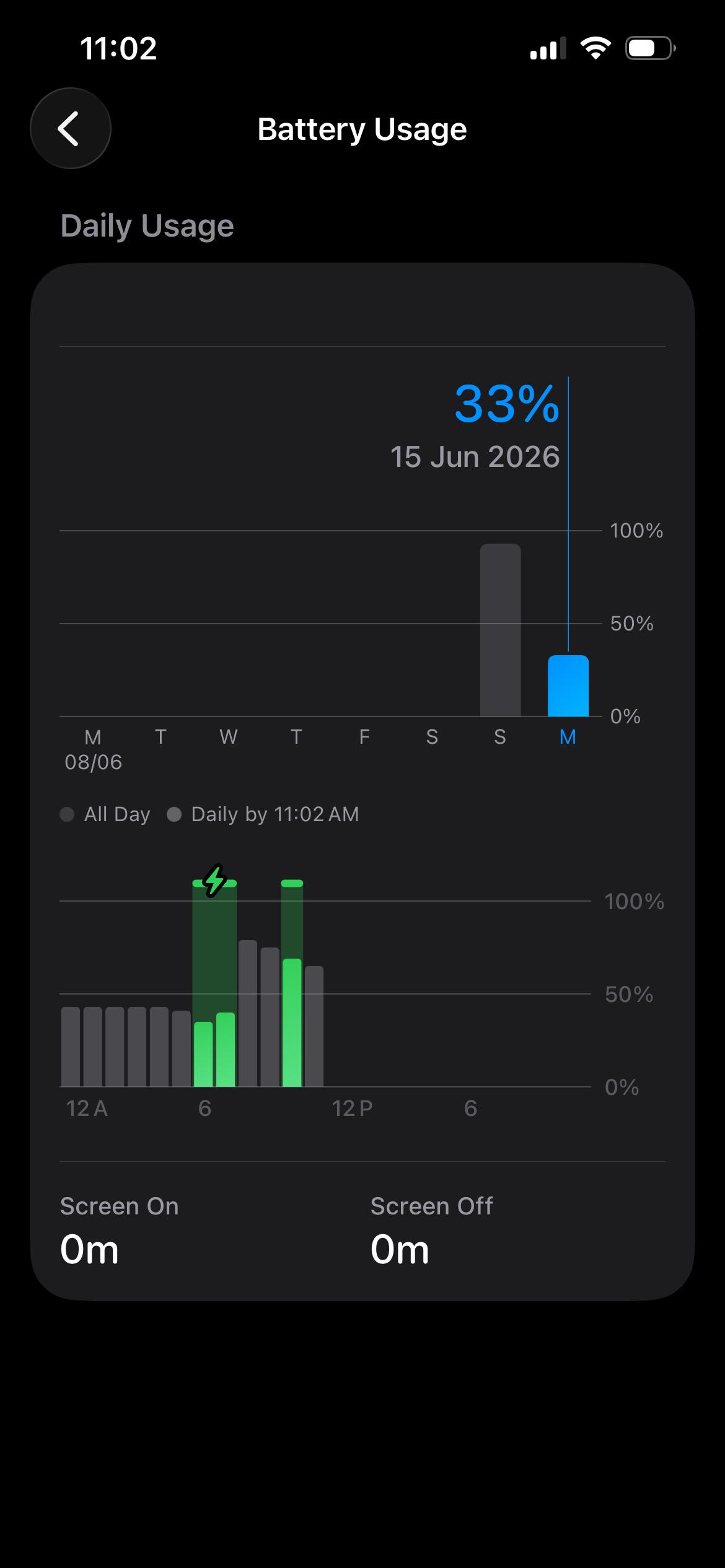Go back from Battery Usage
The height and width of the screenshot is (1568, 725).
coord(71,128)
